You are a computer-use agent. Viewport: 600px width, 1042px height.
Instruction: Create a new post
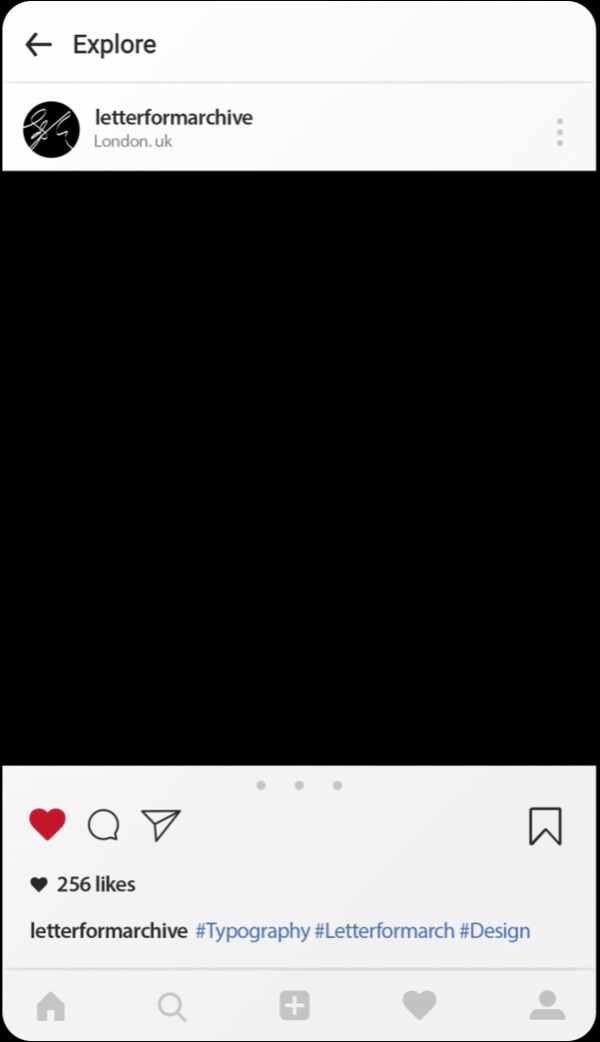pyautogui.click(x=294, y=1006)
